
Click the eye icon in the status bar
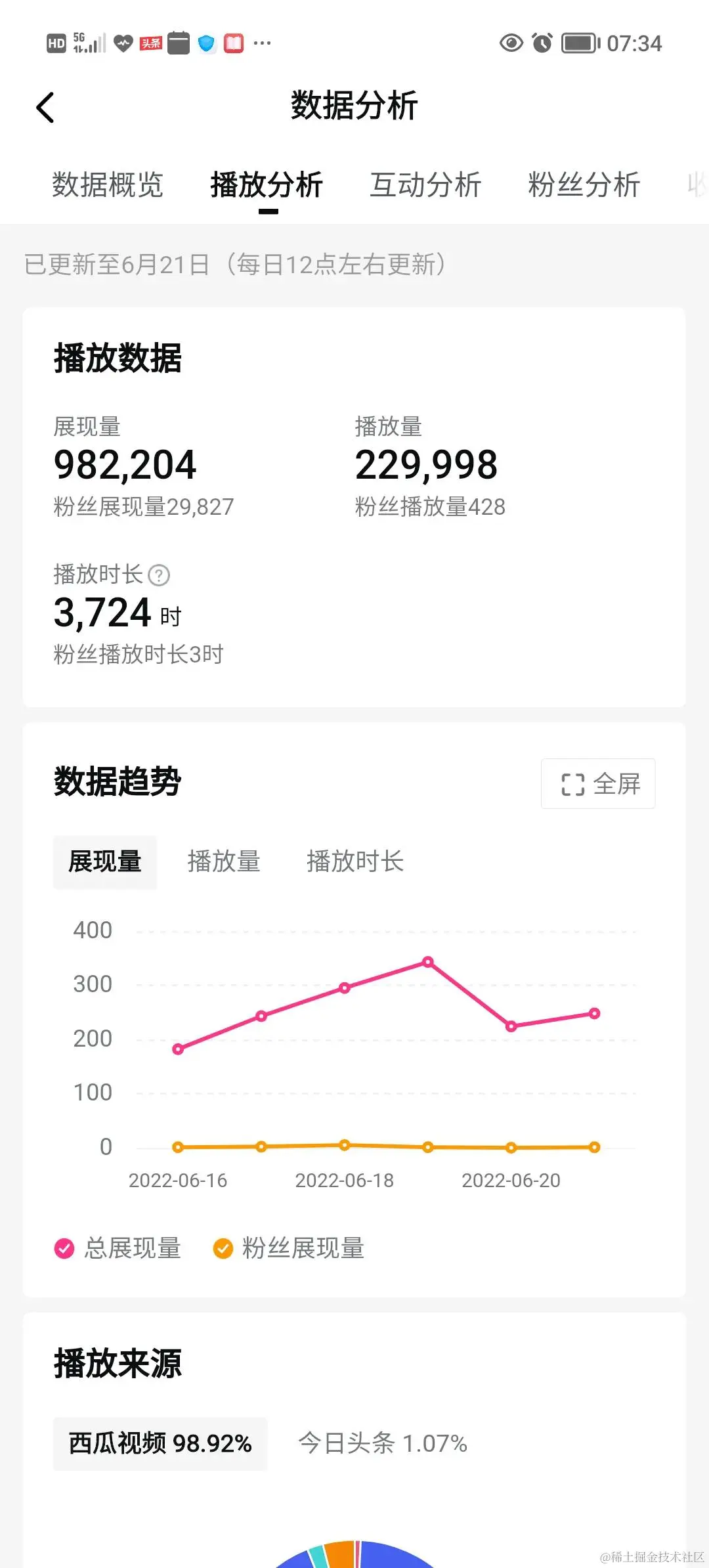click(x=511, y=43)
